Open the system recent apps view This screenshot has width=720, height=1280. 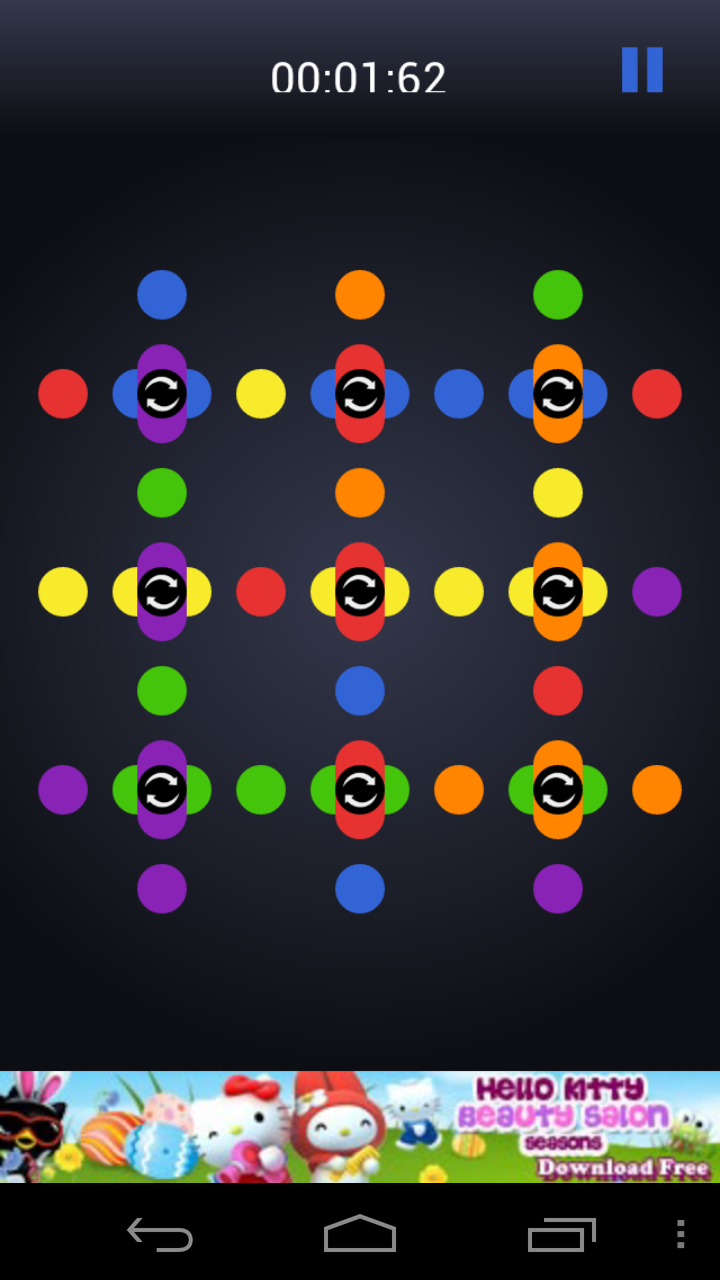coord(561,1234)
